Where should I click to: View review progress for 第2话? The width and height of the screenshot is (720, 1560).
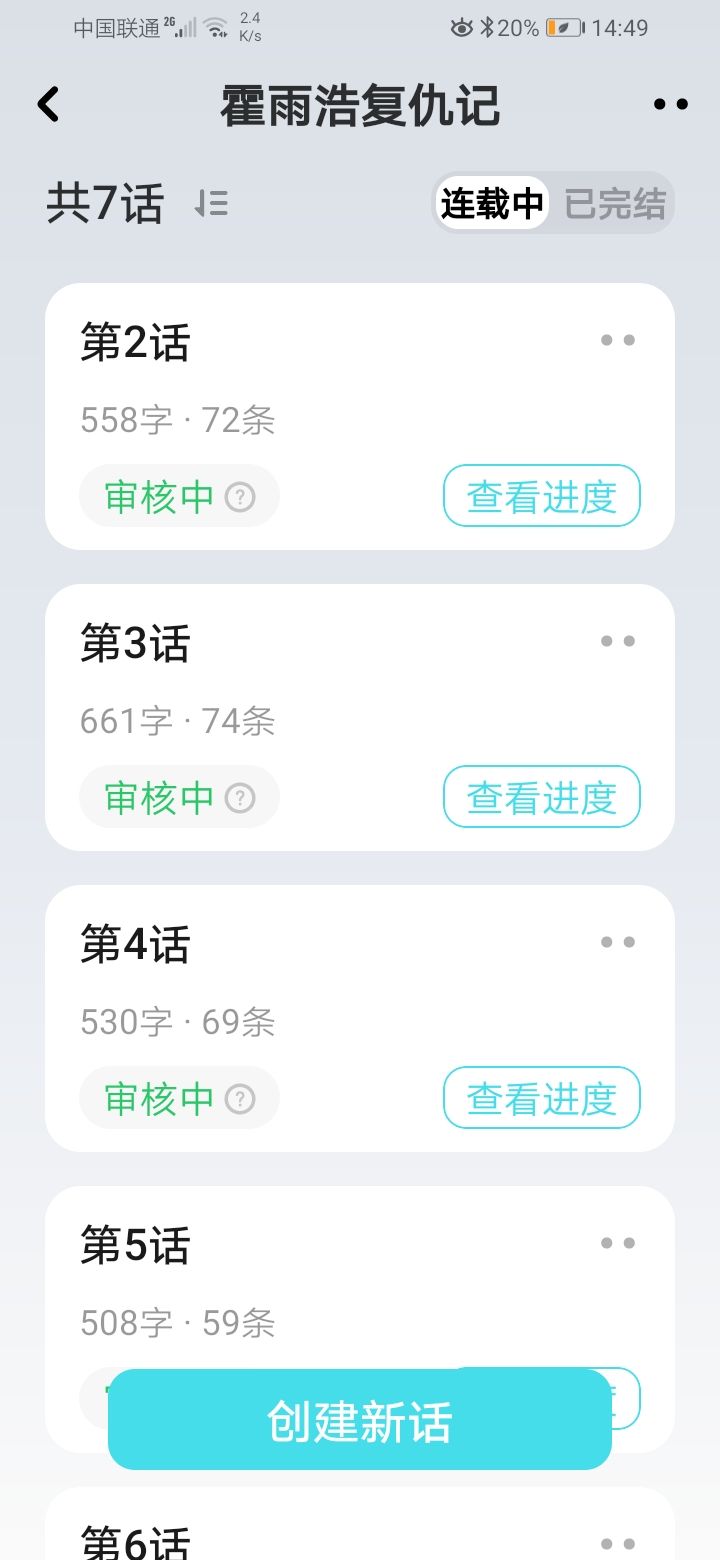tap(541, 496)
